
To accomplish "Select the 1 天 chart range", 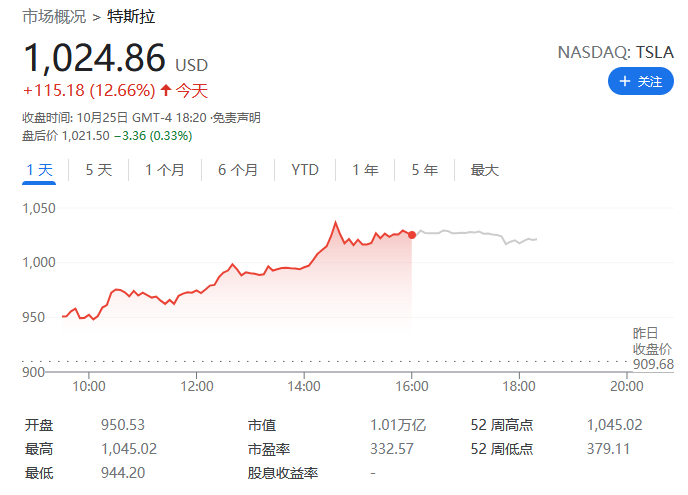I will click(39, 170).
